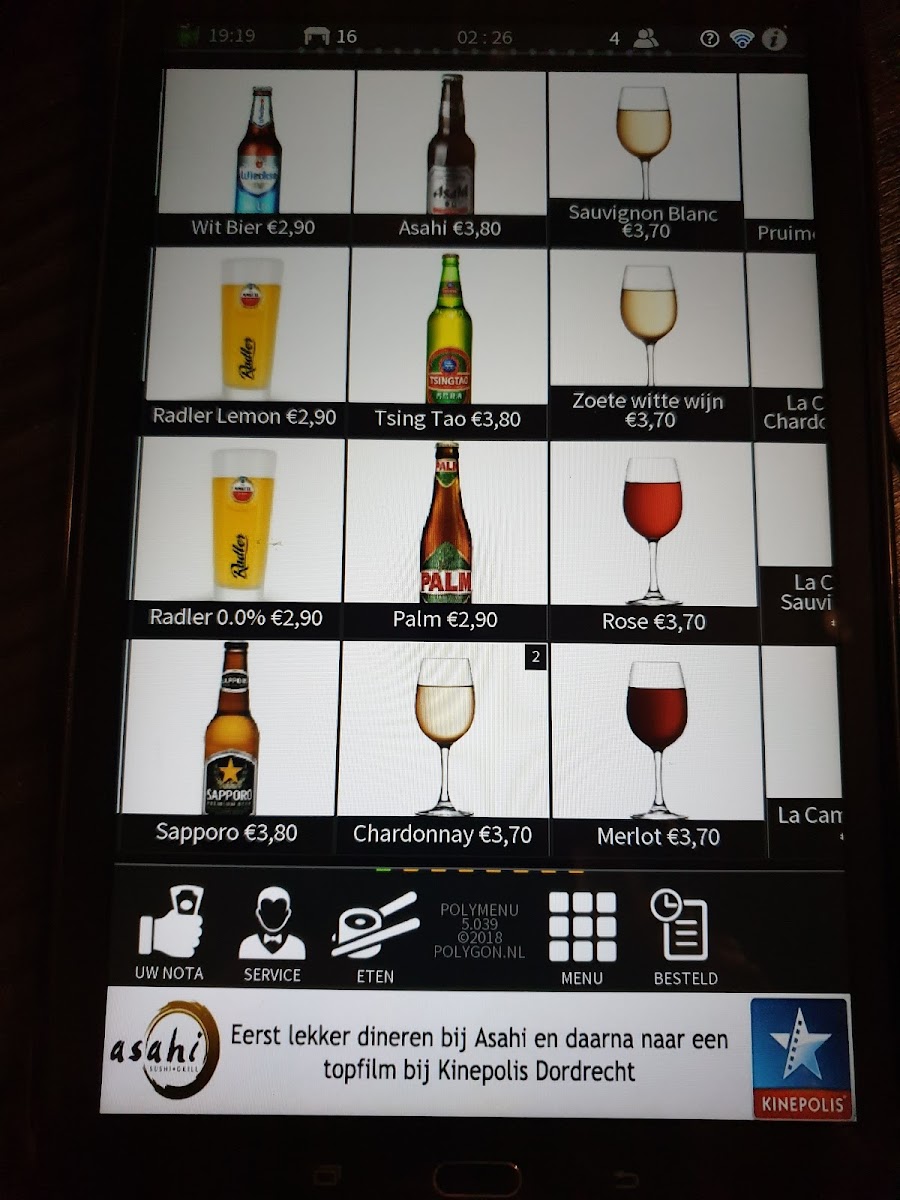Select the Merlot €3,70 glass
Image resolution: width=900 pixels, height=1200 pixels.
pyautogui.click(x=658, y=750)
